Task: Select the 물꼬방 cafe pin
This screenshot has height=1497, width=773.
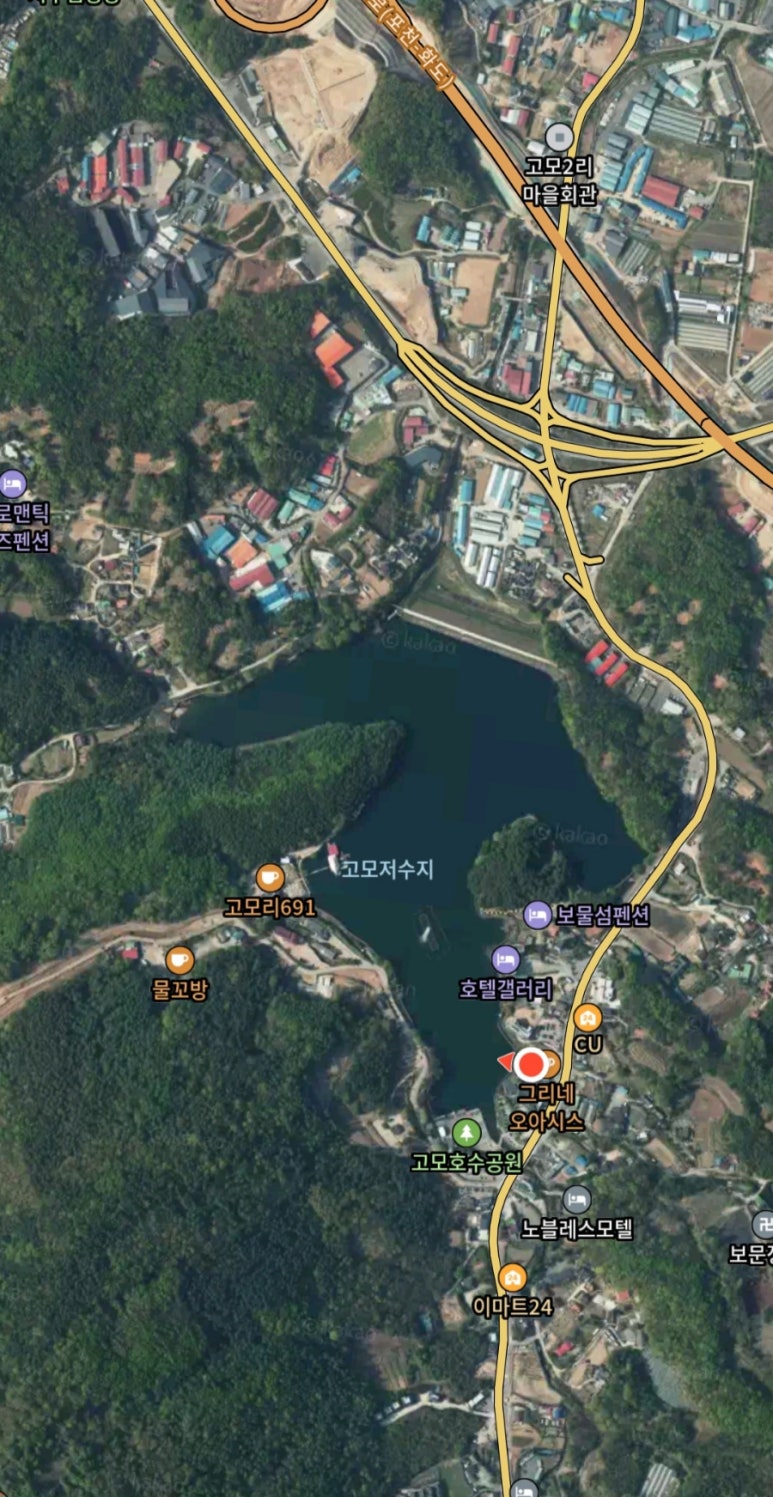Action: (179, 960)
